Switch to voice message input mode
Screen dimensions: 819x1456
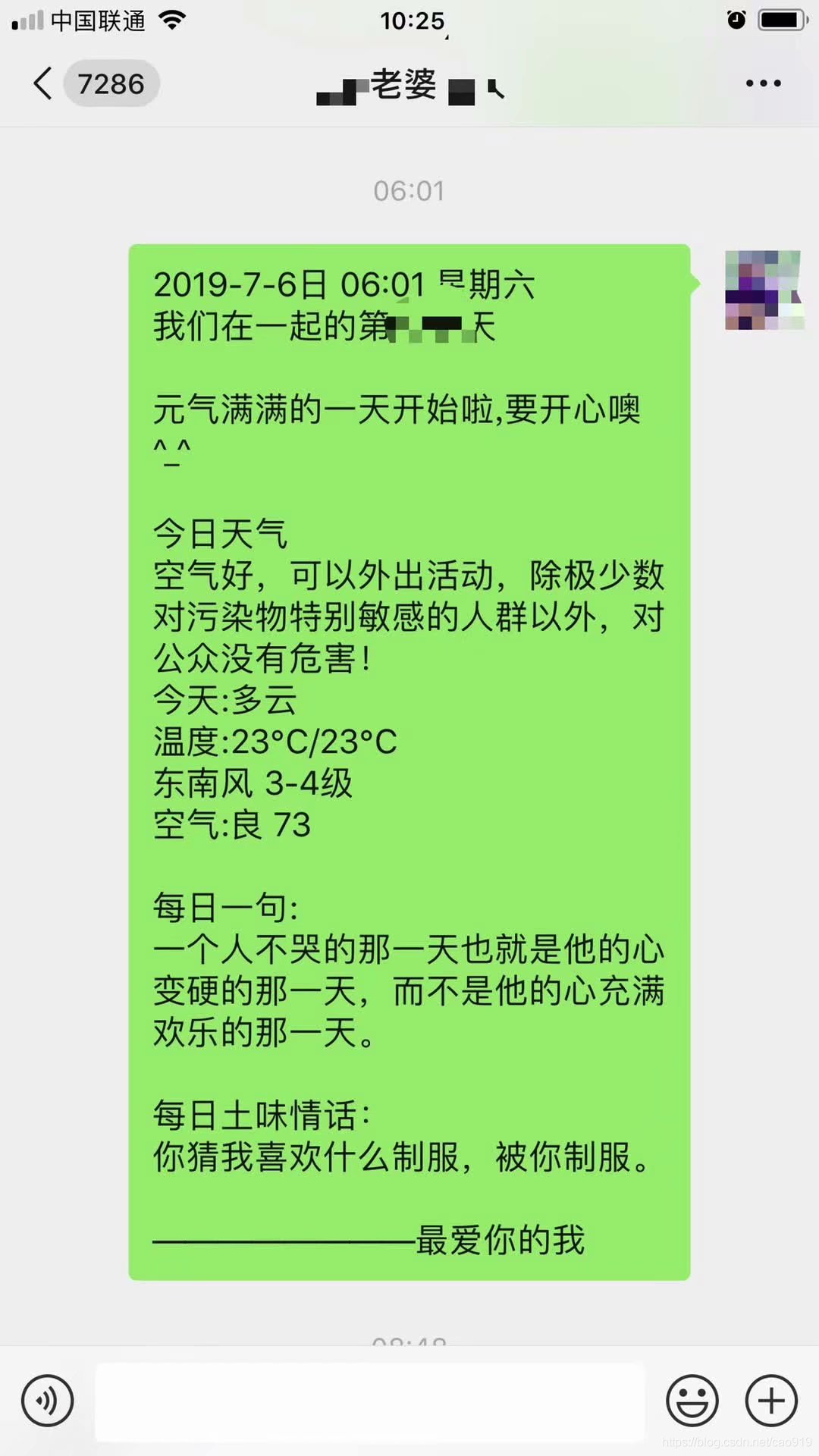click(47, 1400)
